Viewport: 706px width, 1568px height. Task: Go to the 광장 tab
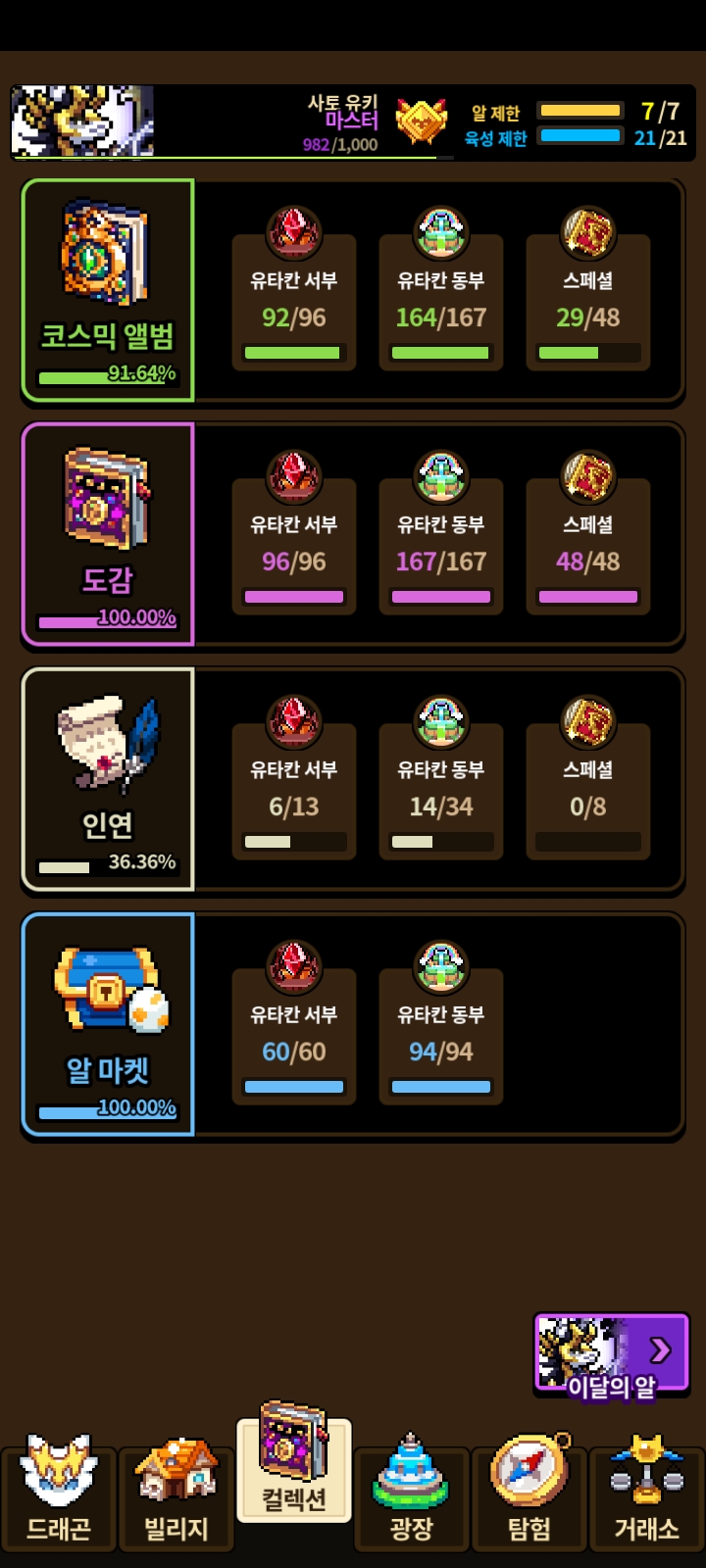(412, 1494)
